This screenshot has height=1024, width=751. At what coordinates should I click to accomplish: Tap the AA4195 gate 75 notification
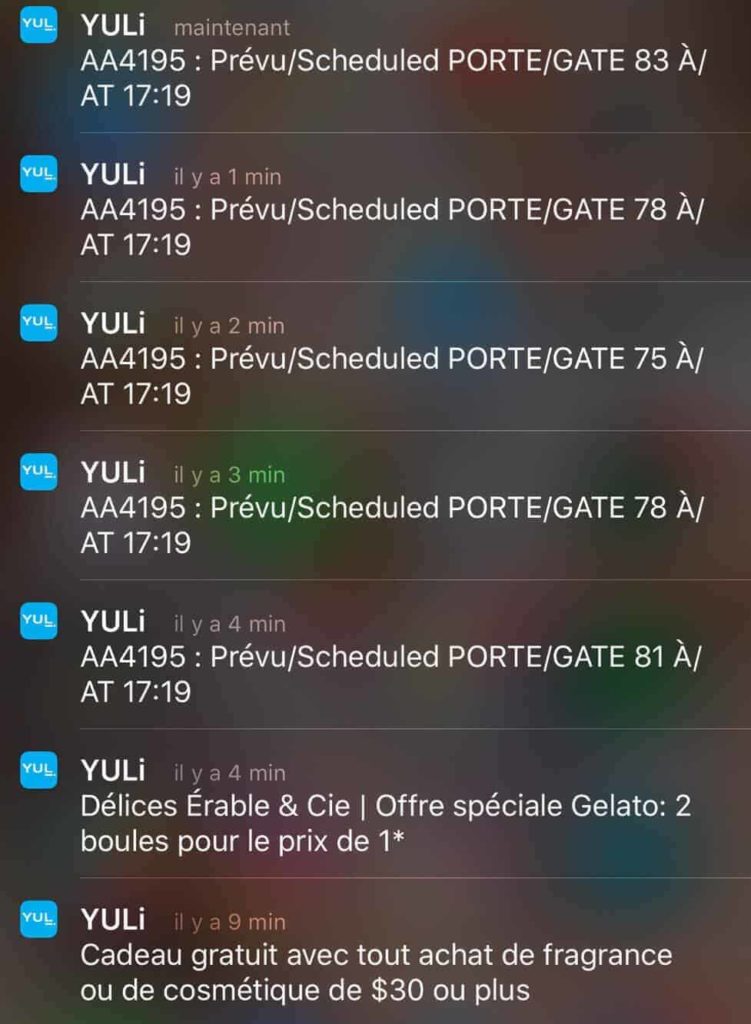click(x=390, y=376)
